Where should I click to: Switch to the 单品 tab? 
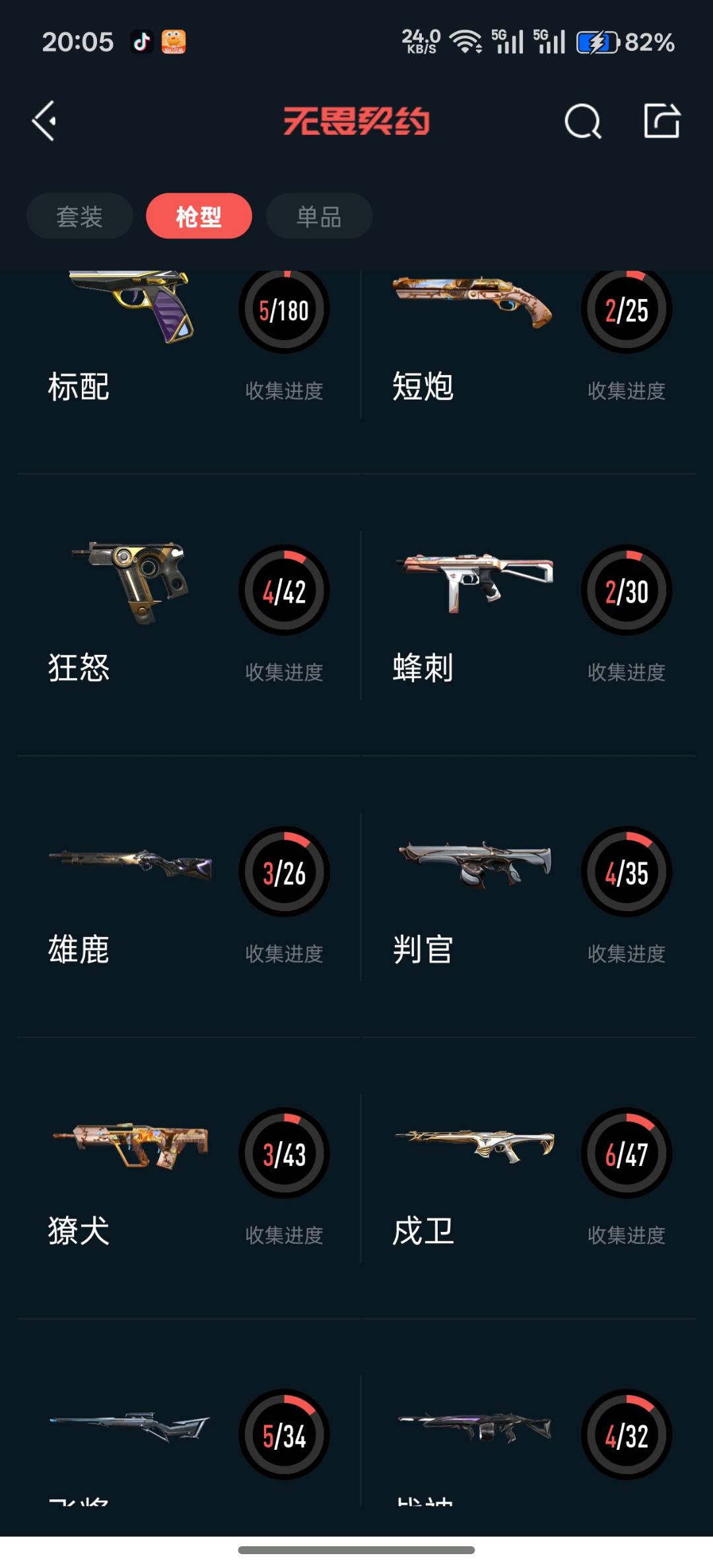tap(319, 216)
